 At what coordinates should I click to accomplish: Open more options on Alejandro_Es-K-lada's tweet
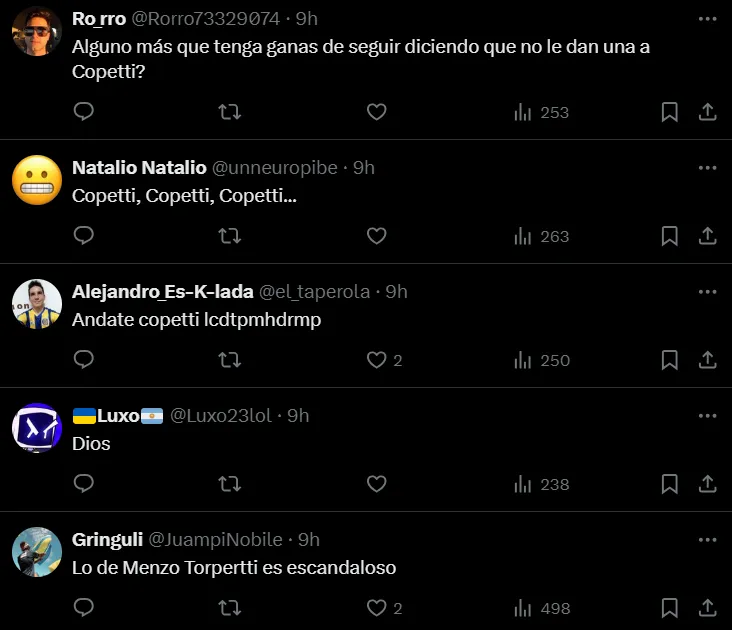pyautogui.click(x=707, y=292)
